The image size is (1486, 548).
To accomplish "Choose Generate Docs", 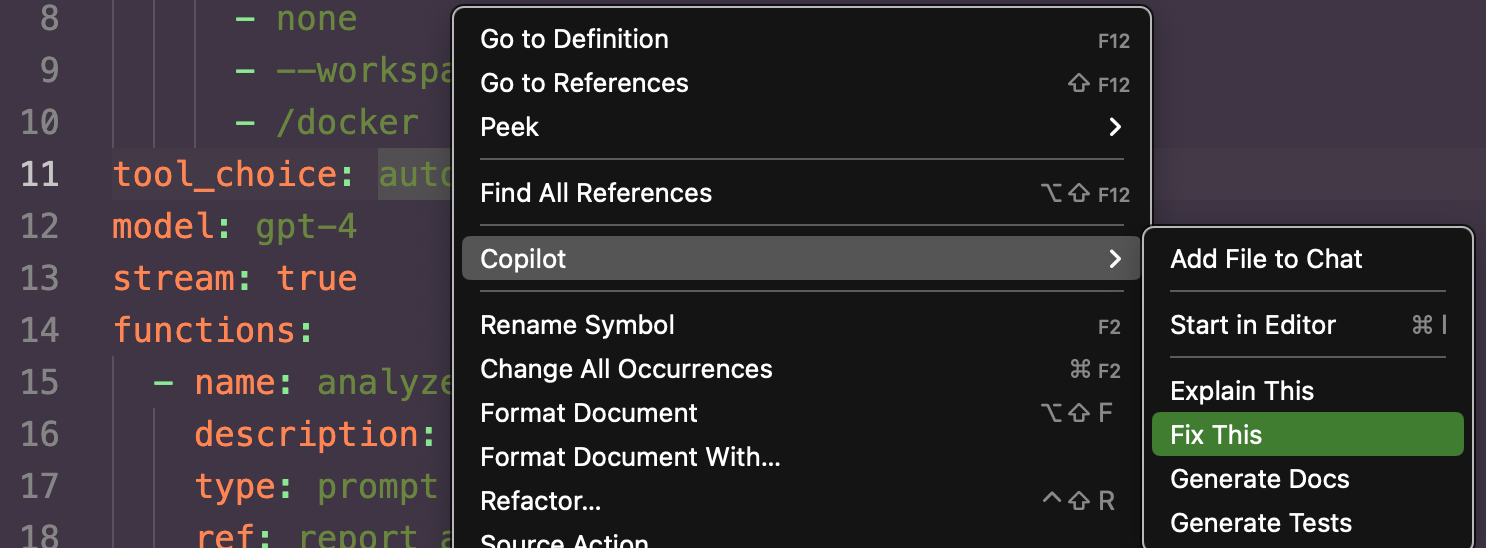I will 1260,479.
